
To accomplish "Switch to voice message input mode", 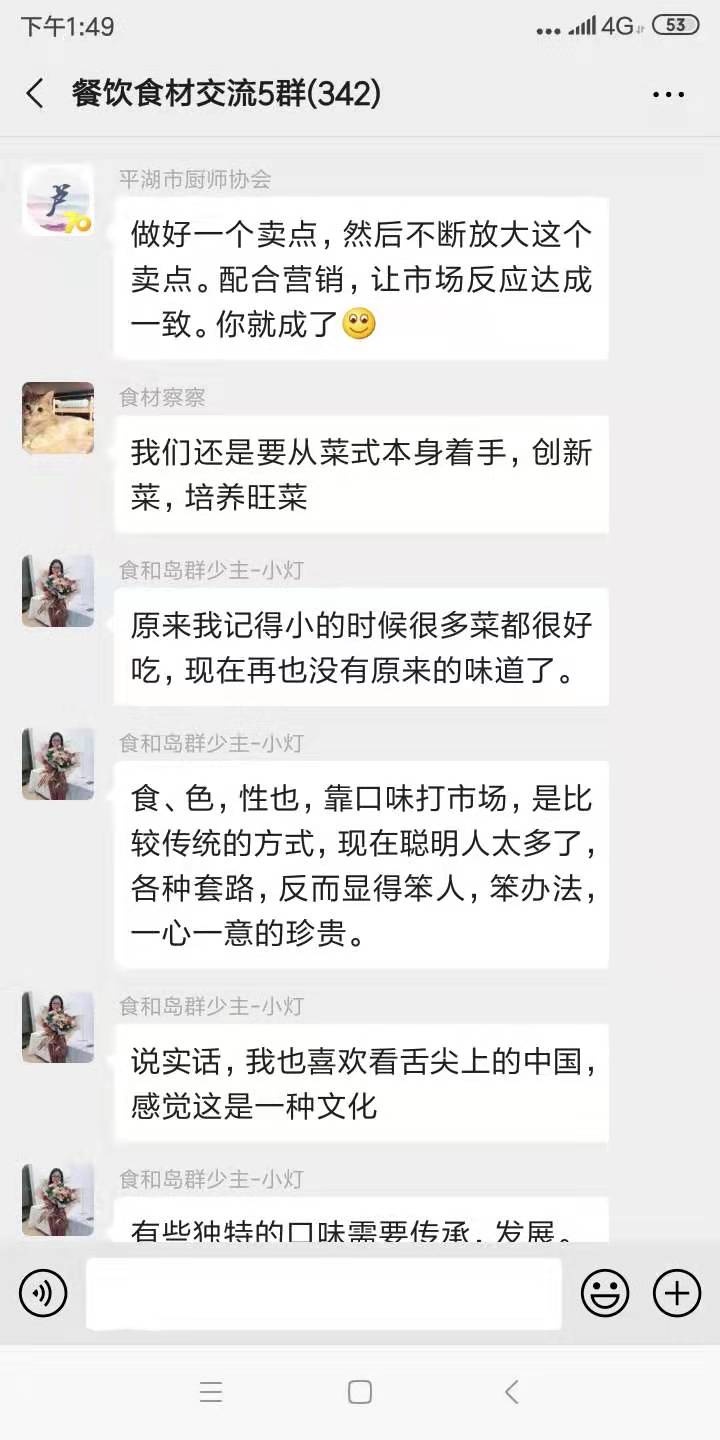I will [42, 1293].
